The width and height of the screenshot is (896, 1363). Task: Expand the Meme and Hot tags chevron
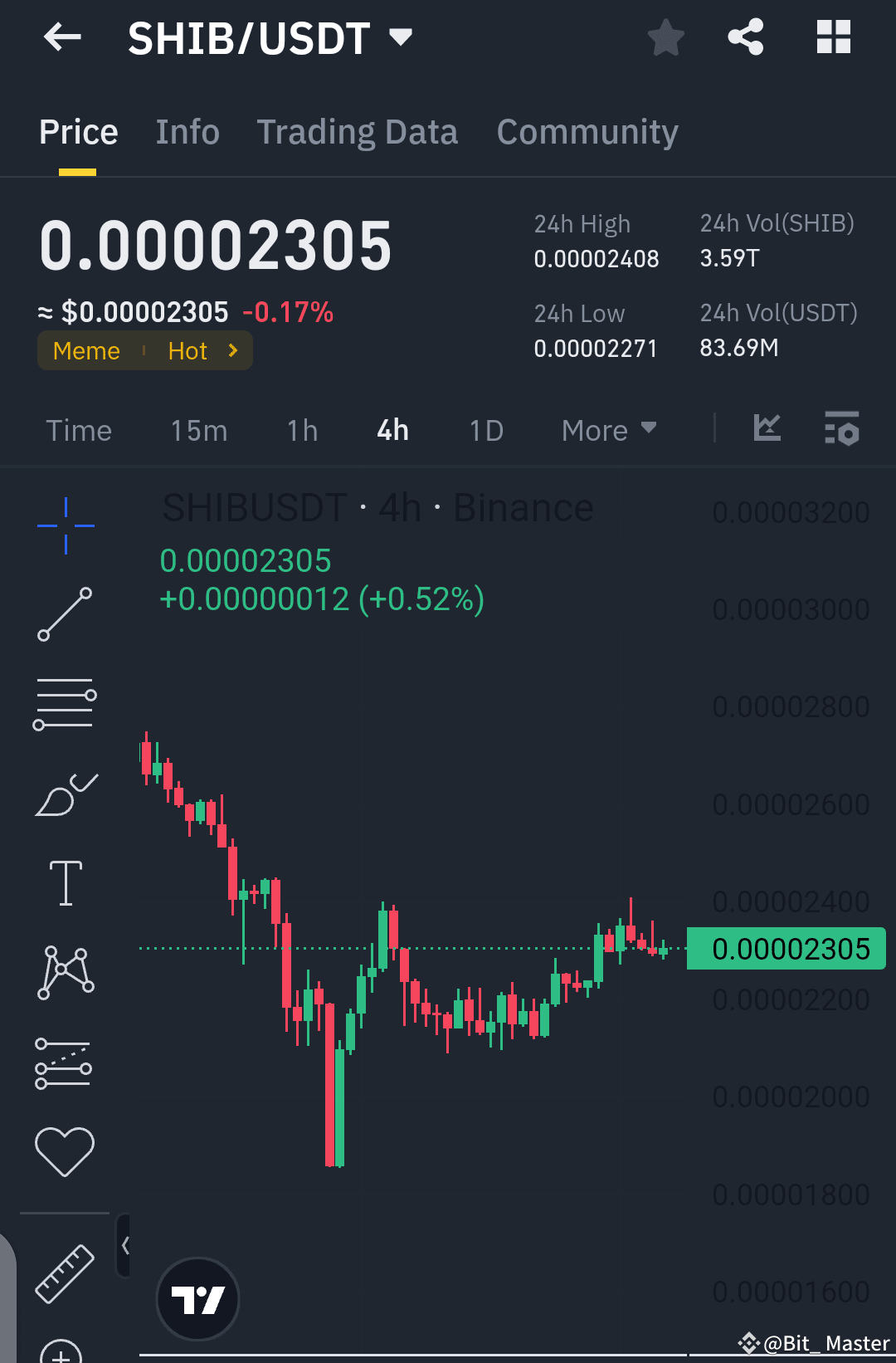(x=233, y=350)
